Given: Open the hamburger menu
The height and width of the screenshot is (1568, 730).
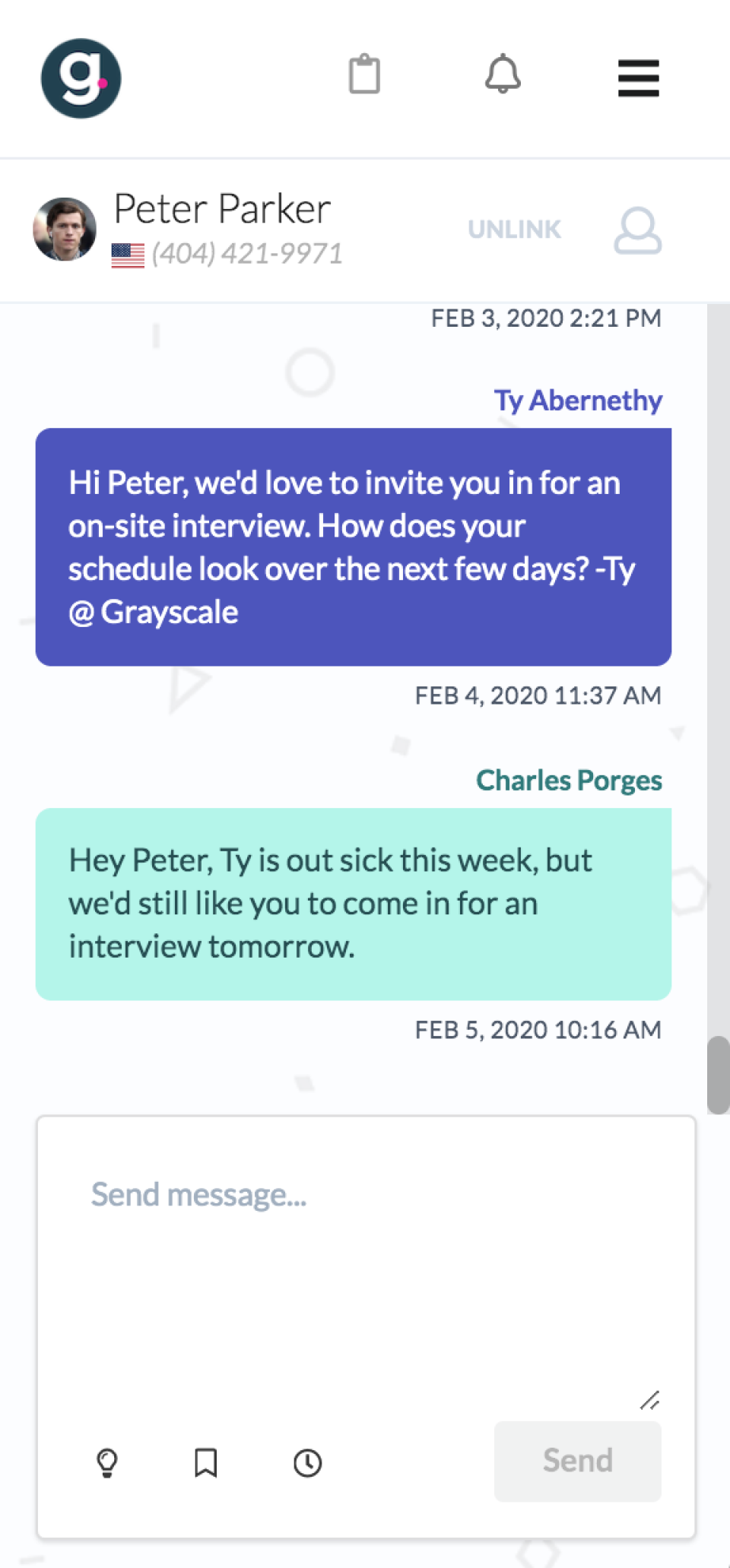Looking at the screenshot, I should [x=638, y=78].
